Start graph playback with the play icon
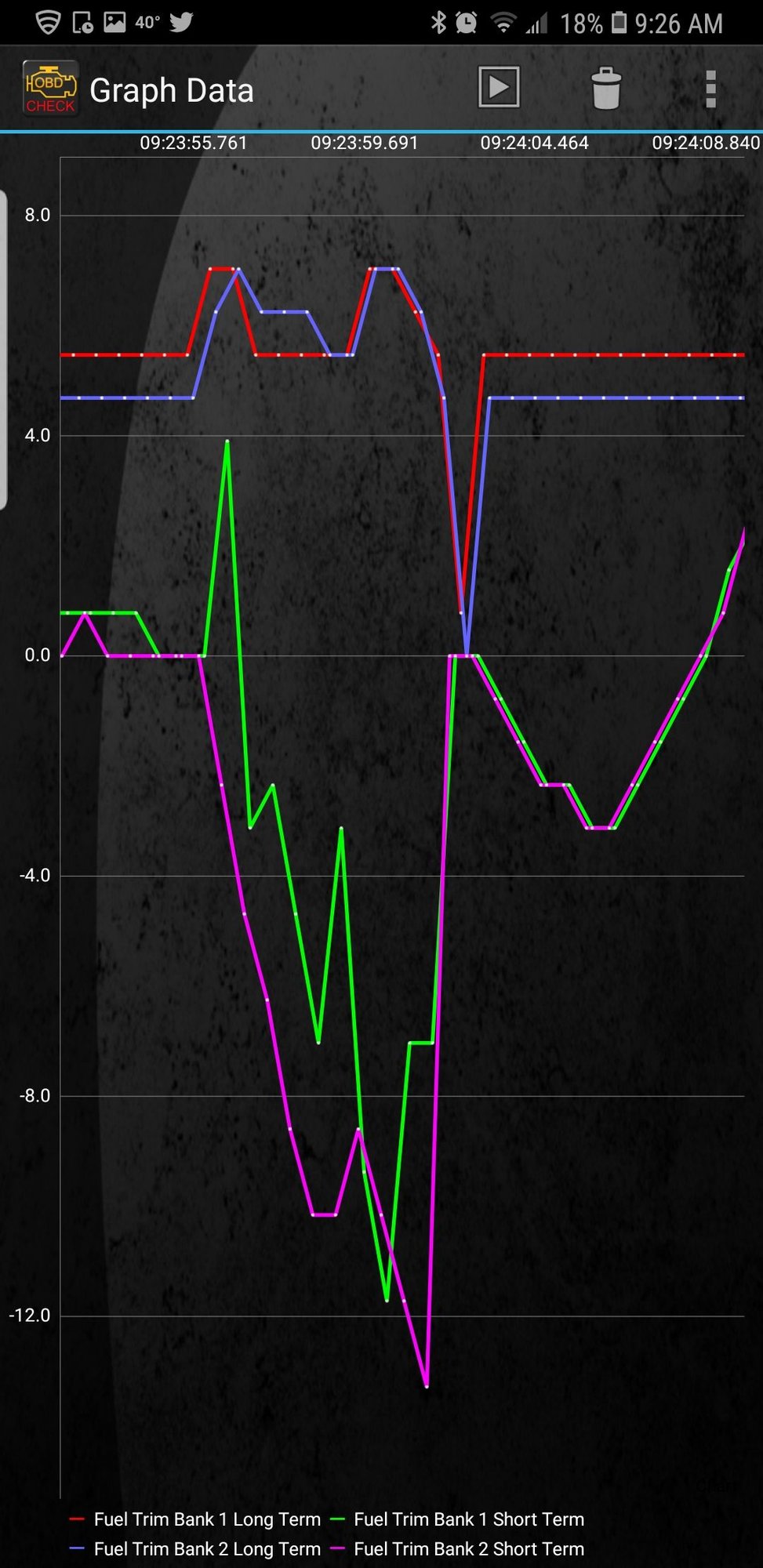Viewport: 763px width, 1568px height. click(499, 87)
